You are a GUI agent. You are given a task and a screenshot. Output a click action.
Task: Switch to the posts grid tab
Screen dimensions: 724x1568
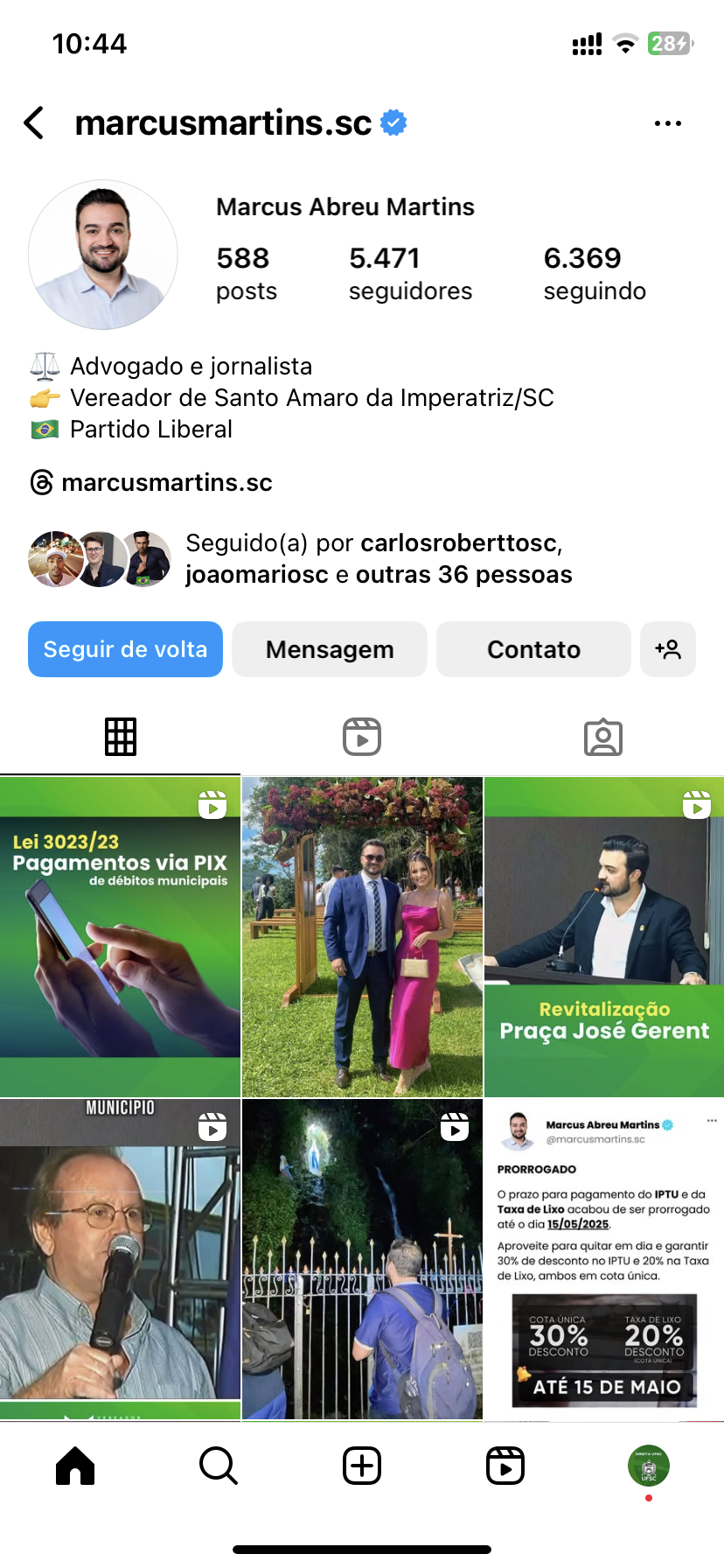point(121,737)
